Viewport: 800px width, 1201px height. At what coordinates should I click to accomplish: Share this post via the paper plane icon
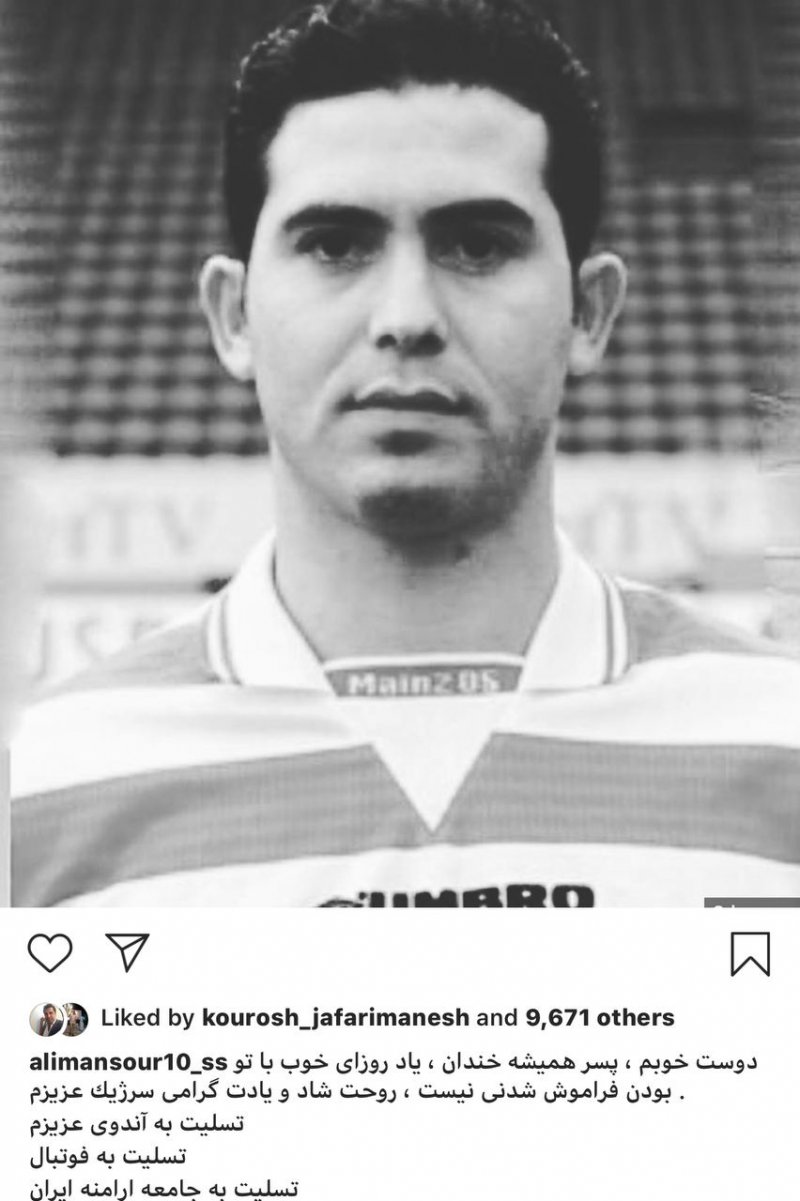(x=127, y=953)
